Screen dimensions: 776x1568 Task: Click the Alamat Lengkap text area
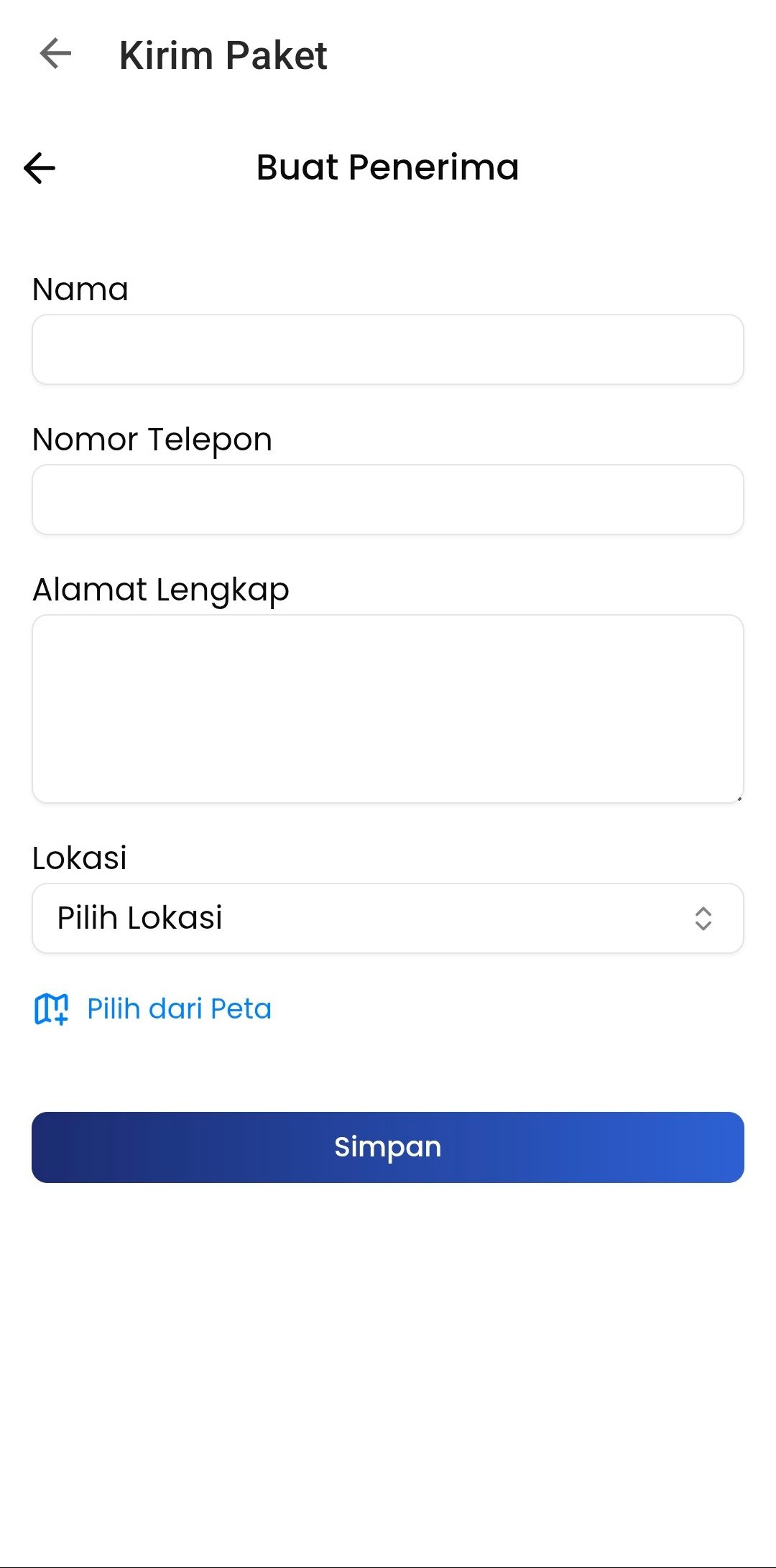coord(388,708)
